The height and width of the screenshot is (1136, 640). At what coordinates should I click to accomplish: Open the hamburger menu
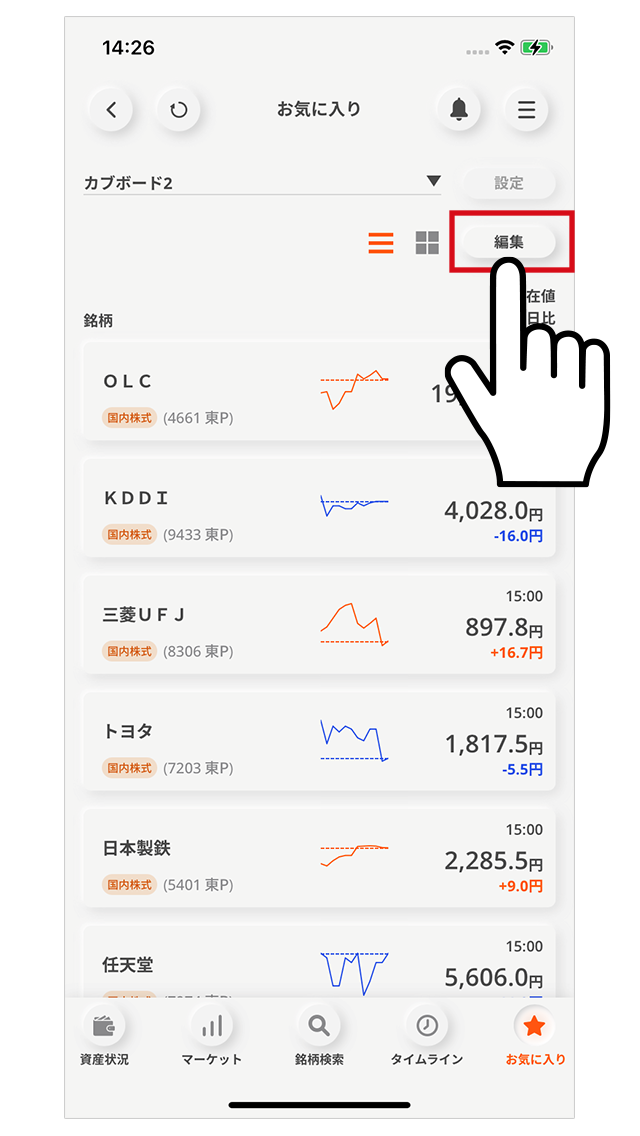click(x=526, y=110)
